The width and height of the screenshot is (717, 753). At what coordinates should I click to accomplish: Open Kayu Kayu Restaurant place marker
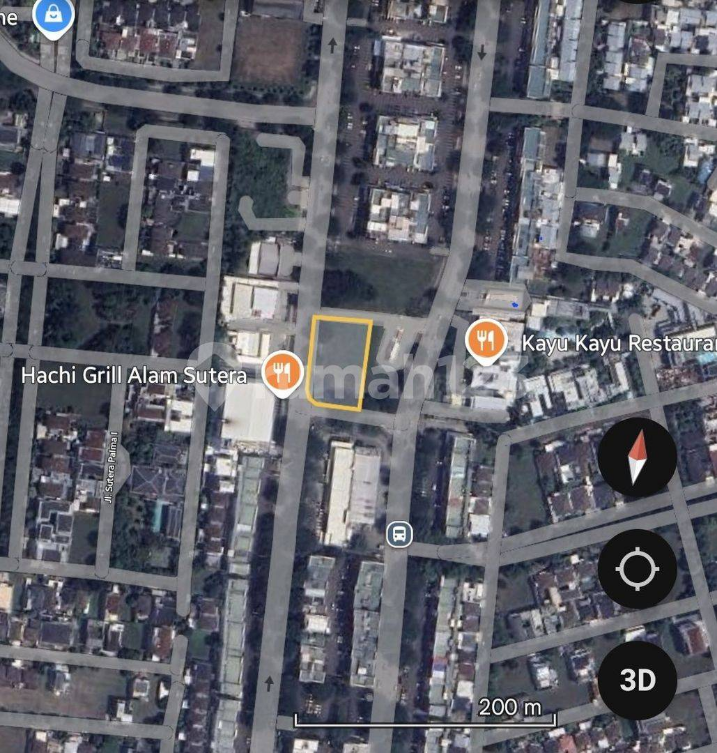click(x=485, y=341)
